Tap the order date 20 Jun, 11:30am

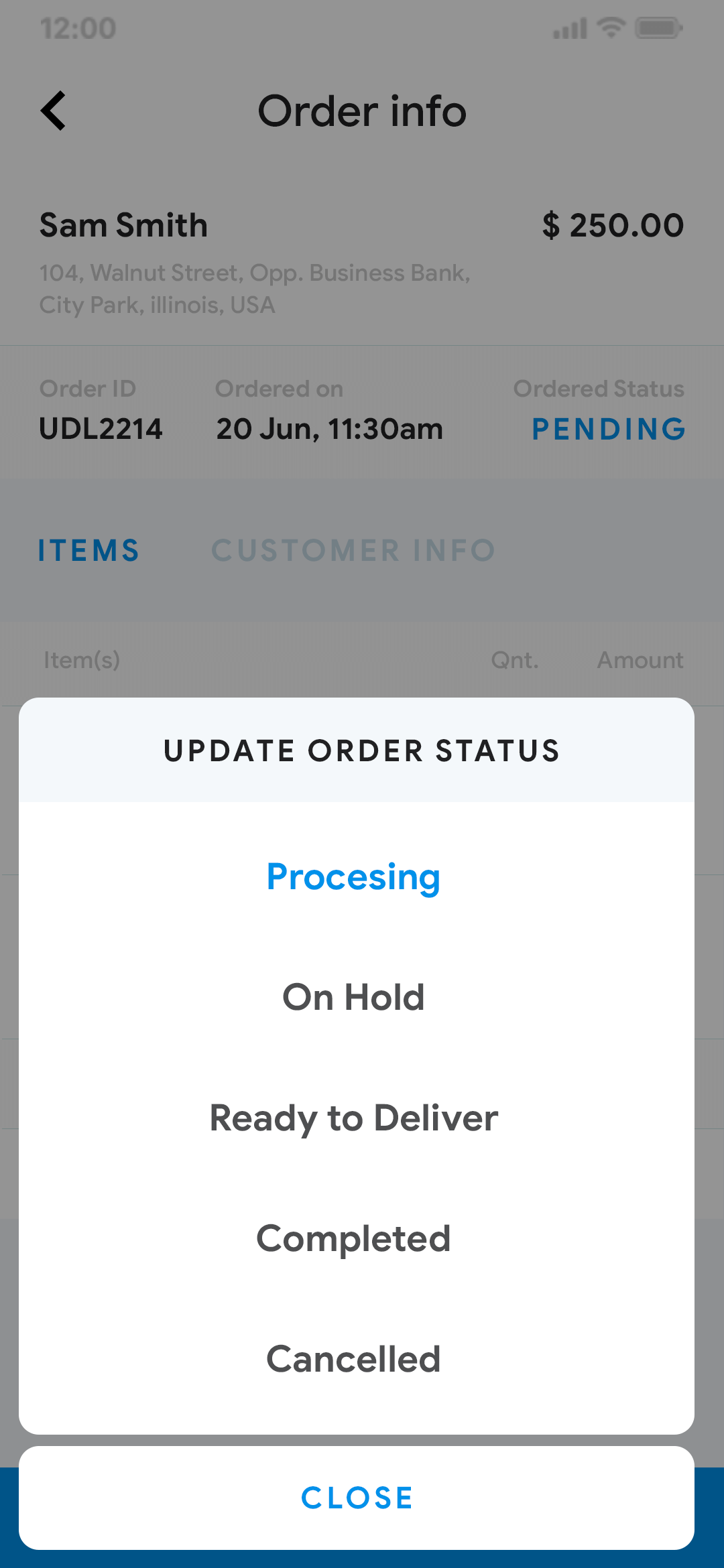pos(330,429)
